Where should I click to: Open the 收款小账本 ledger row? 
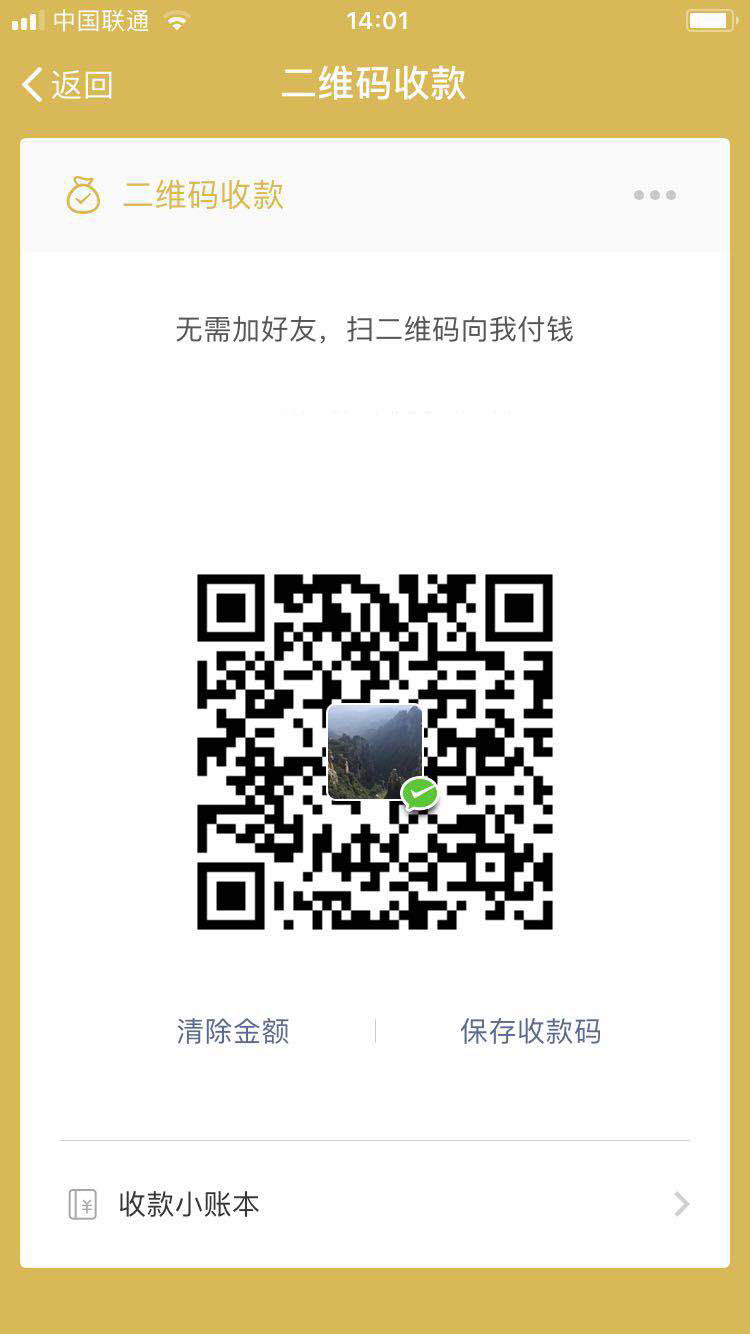(375, 1204)
